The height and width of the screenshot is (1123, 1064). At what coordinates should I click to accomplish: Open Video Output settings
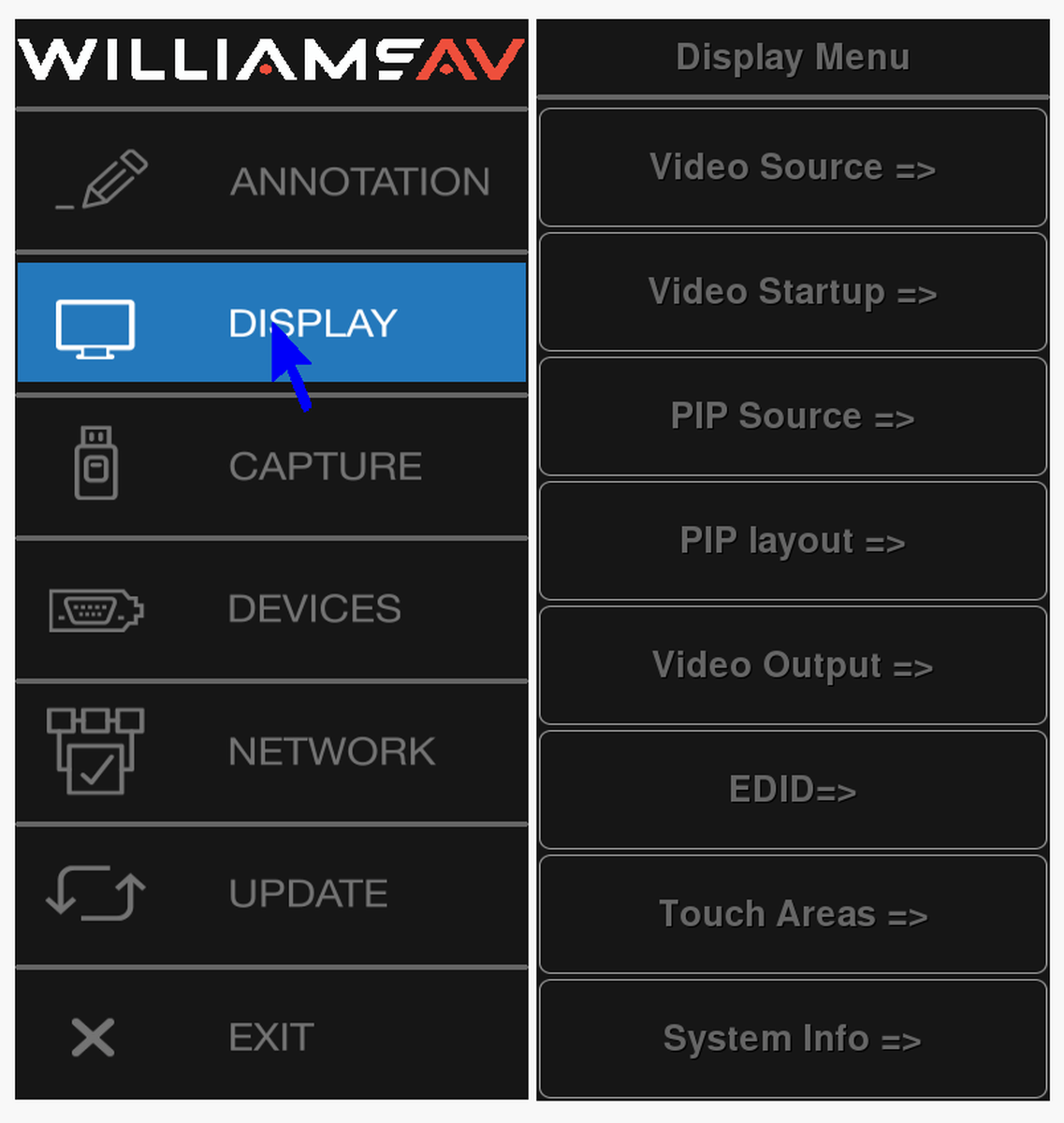click(x=793, y=665)
